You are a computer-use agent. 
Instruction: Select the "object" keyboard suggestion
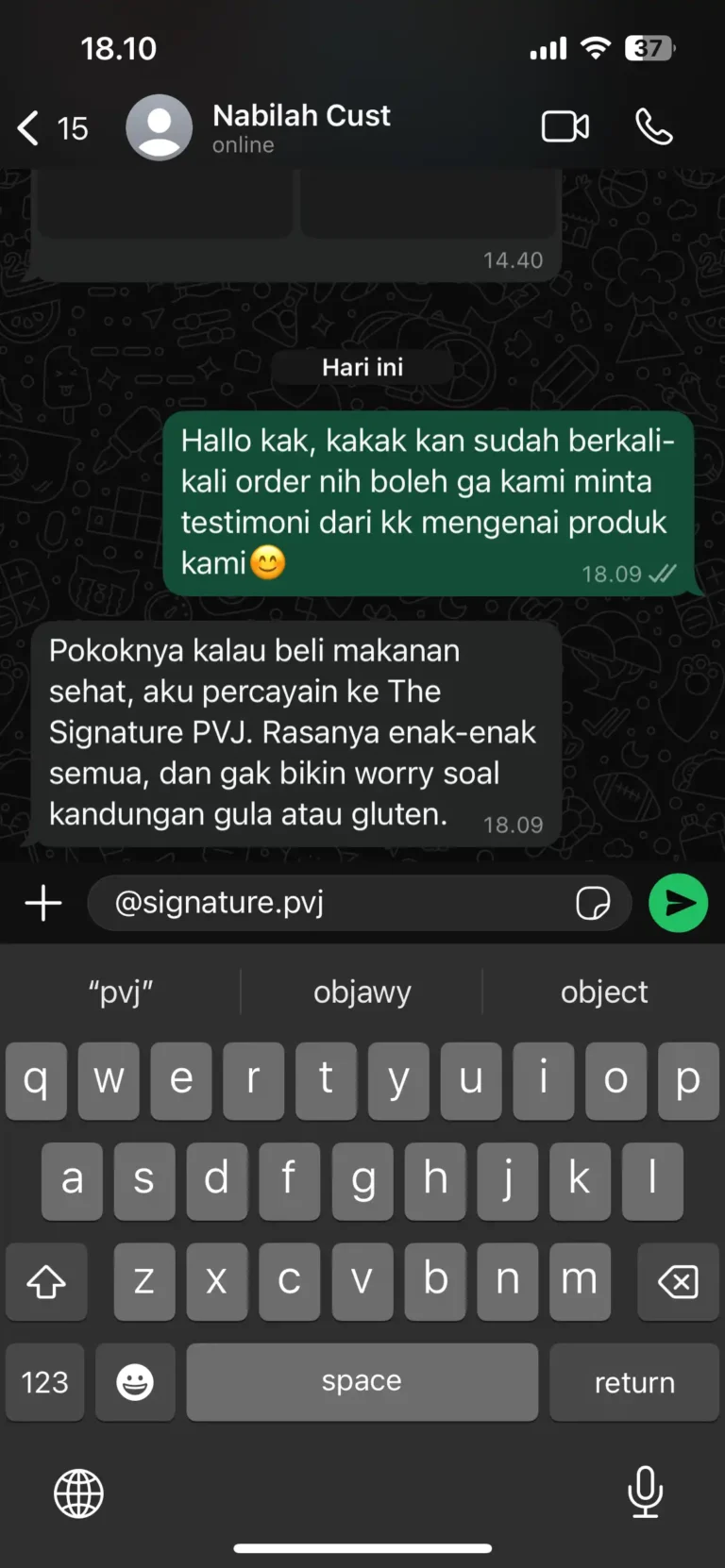[x=604, y=992]
